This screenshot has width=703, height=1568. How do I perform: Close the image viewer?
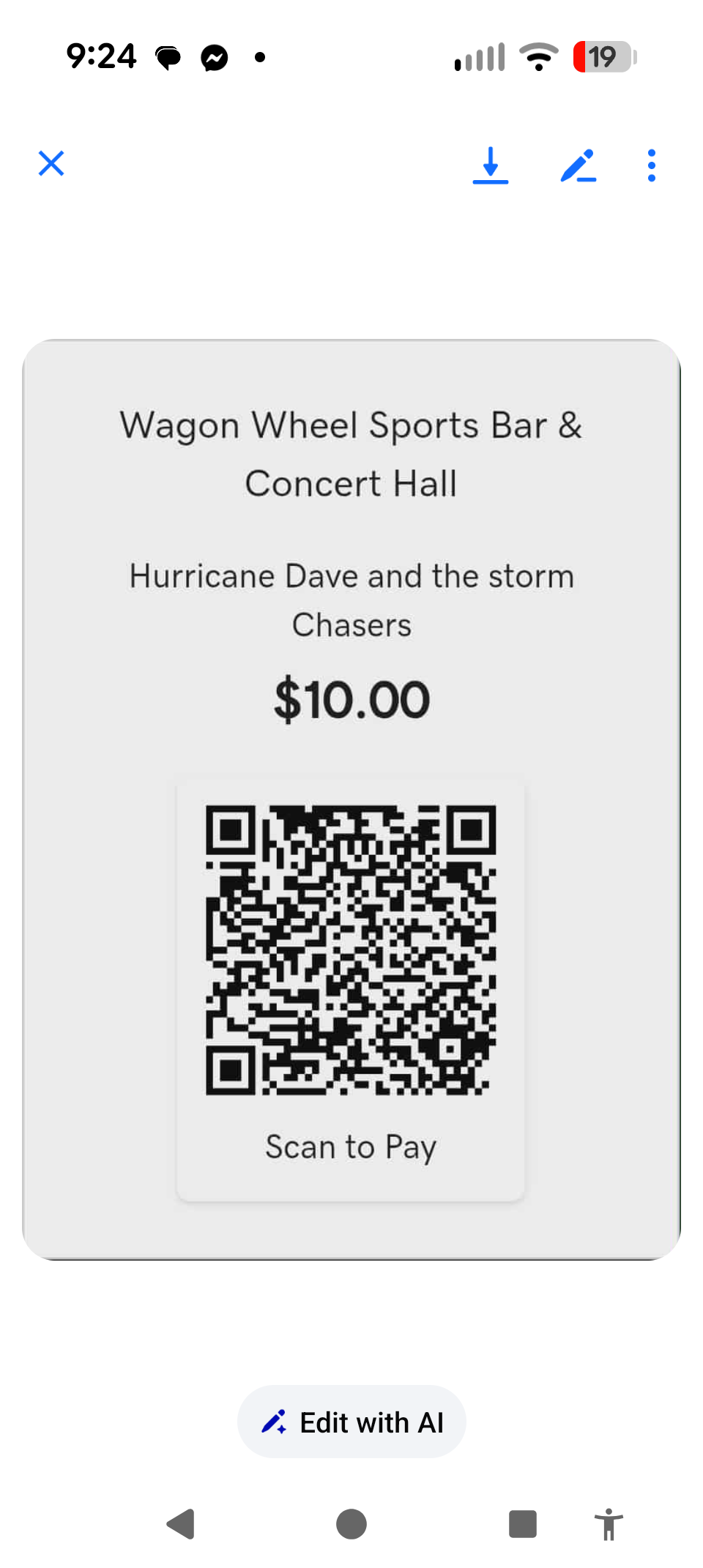point(51,164)
